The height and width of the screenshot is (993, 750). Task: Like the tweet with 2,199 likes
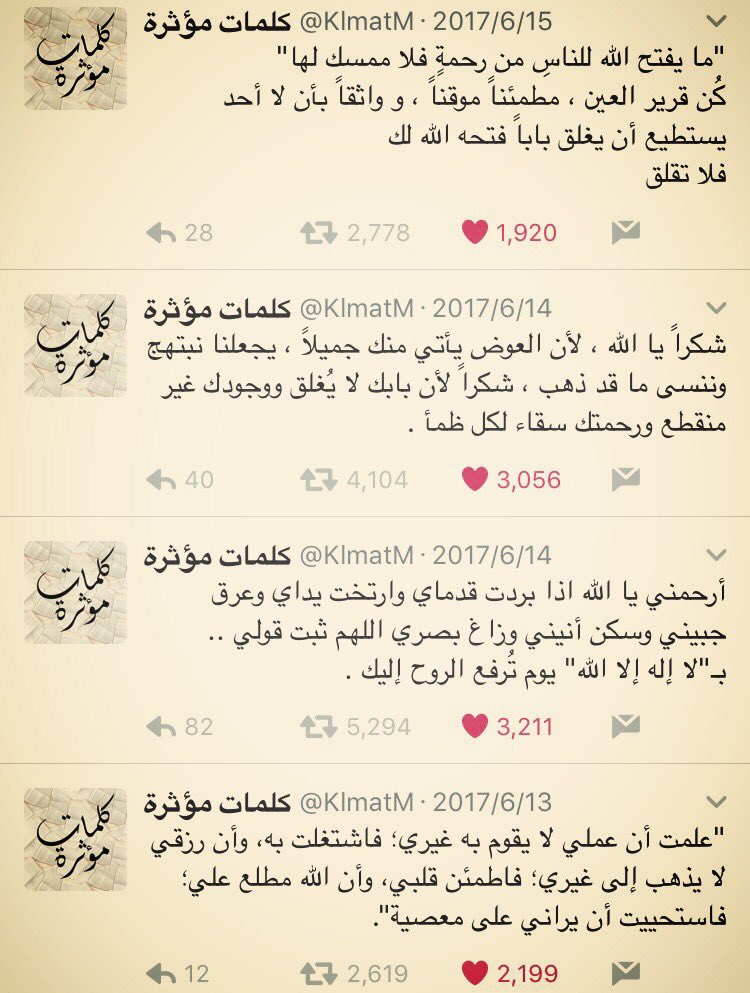pos(475,973)
